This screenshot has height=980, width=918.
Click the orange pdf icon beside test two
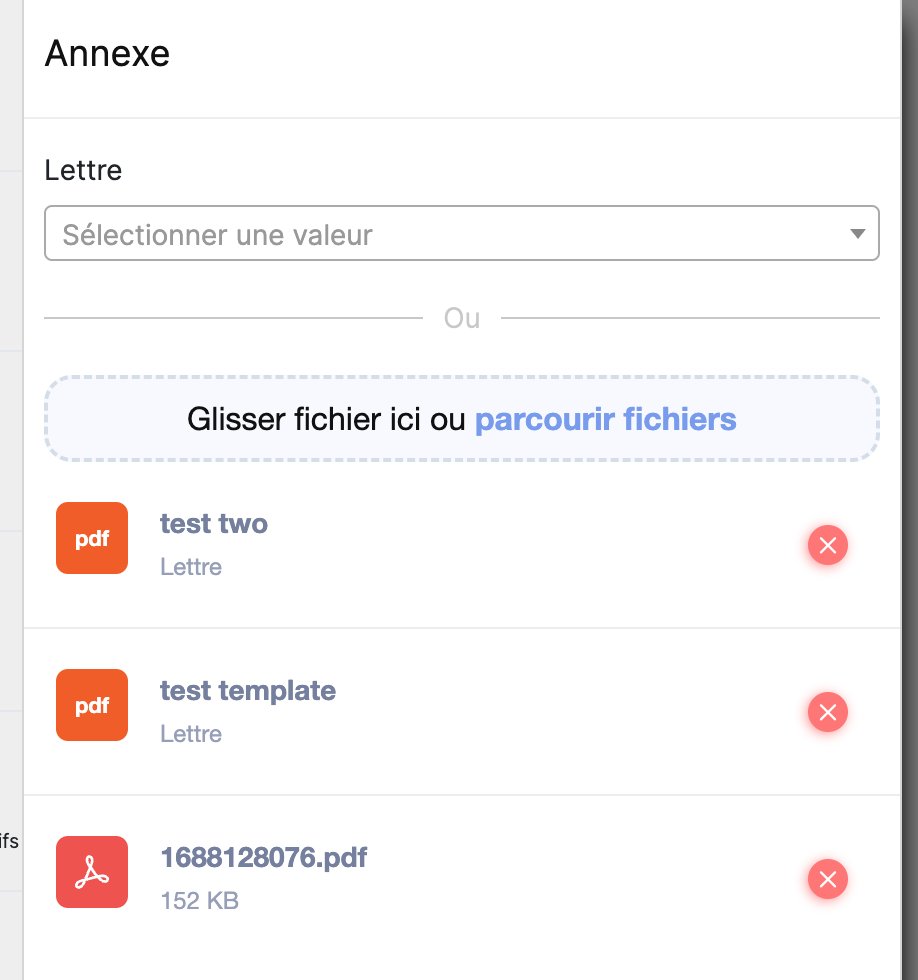coord(91,538)
